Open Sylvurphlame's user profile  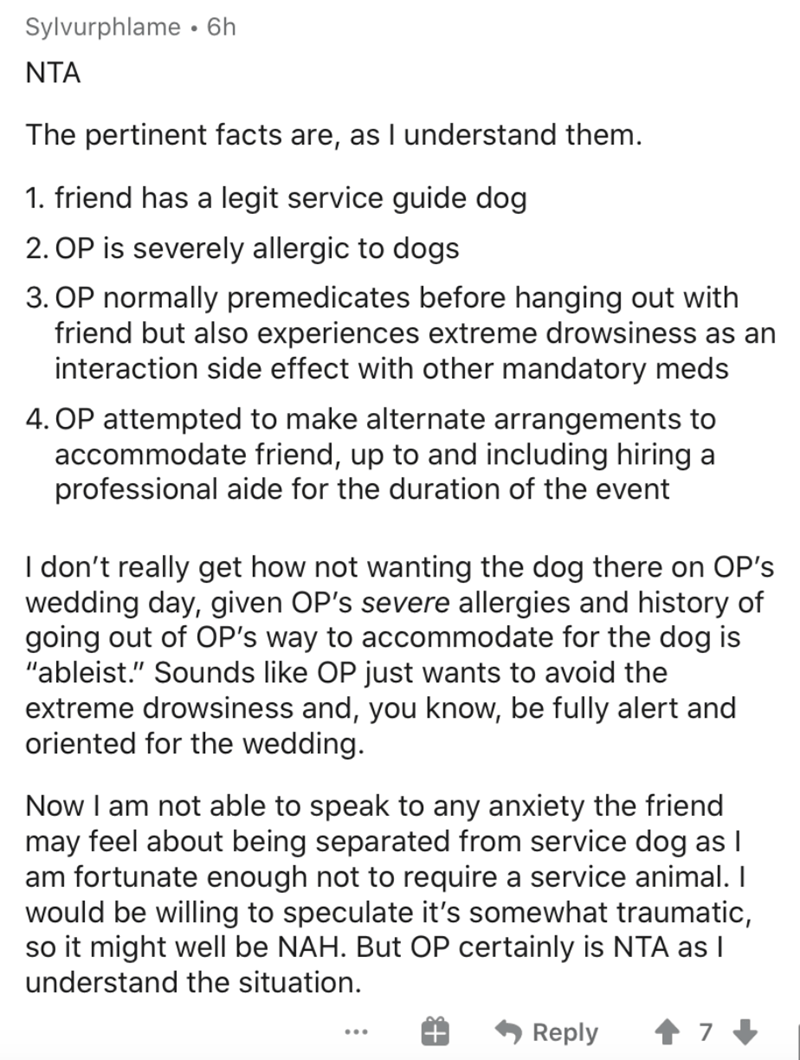tap(103, 27)
